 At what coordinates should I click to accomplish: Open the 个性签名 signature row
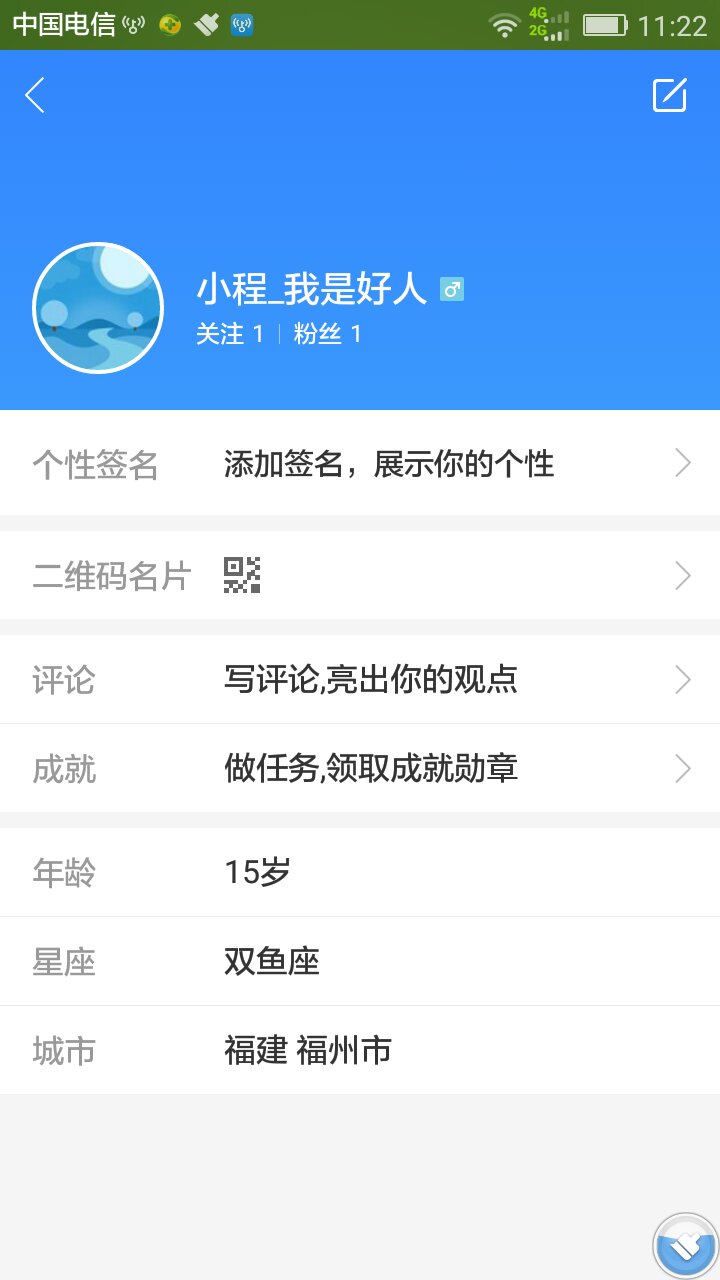click(x=360, y=464)
